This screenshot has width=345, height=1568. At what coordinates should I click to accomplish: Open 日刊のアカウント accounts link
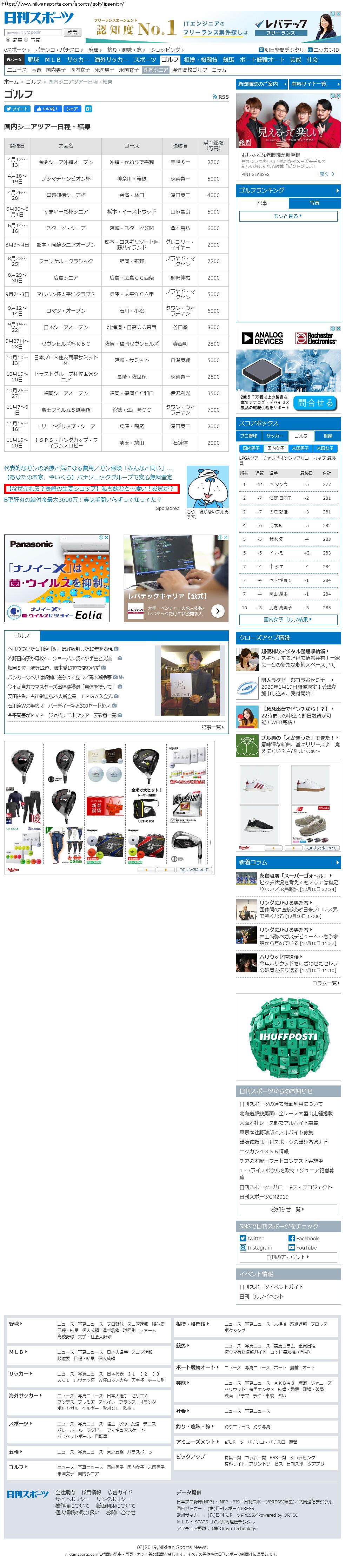[288, 1257]
